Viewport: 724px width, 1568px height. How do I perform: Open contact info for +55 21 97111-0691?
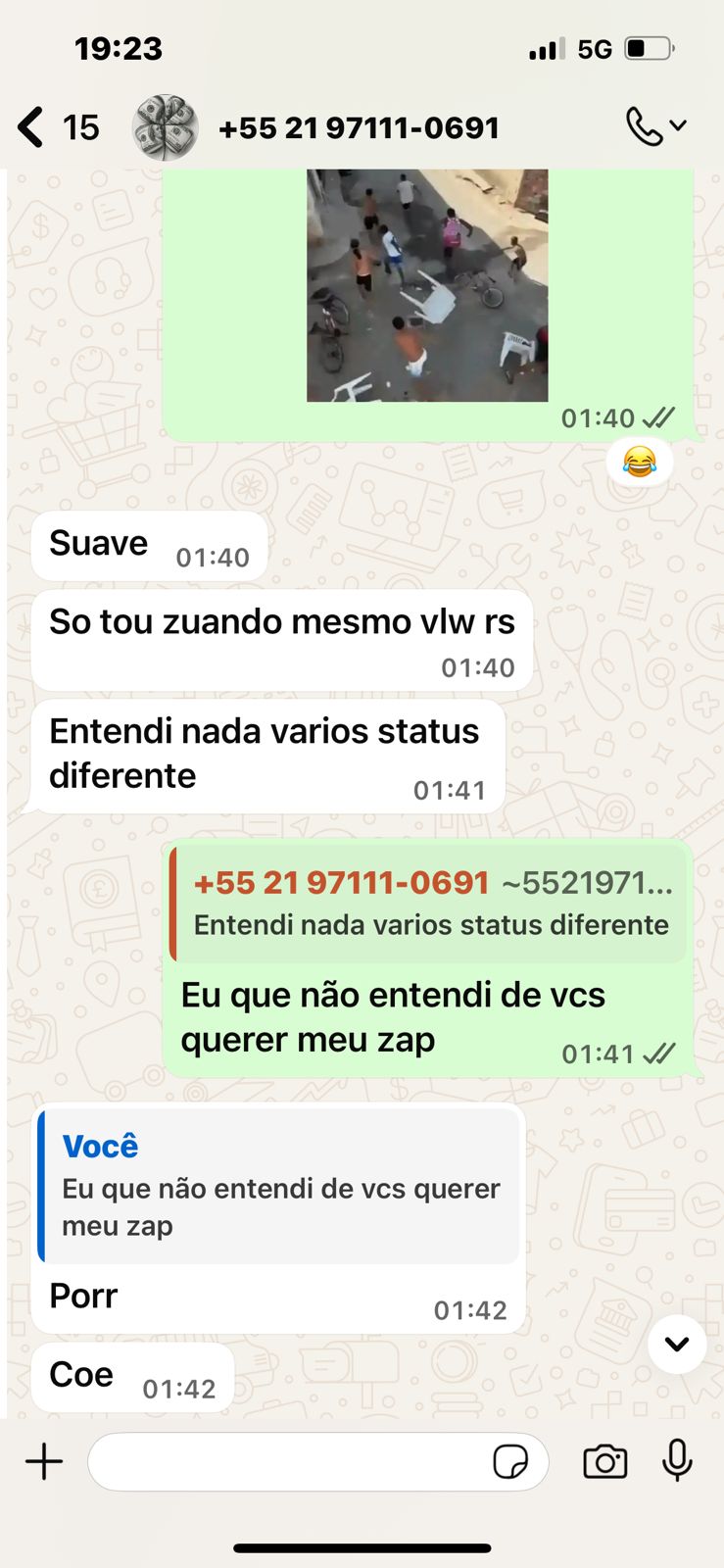point(359,128)
